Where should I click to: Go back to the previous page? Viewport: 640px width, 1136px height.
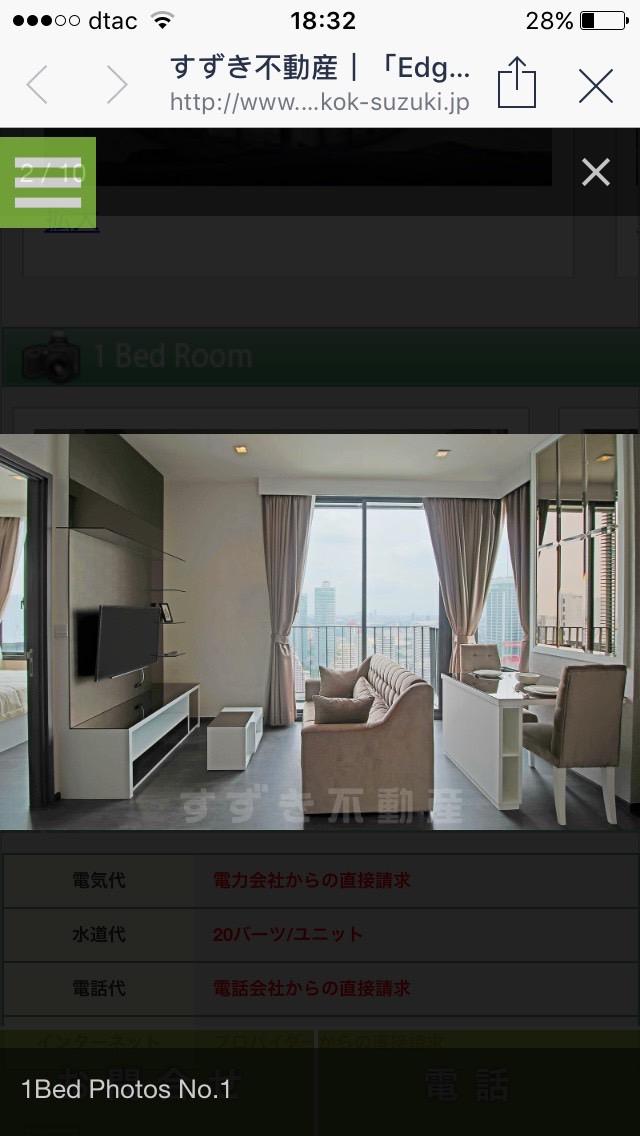pyautogui.click(x=37, y=85)
